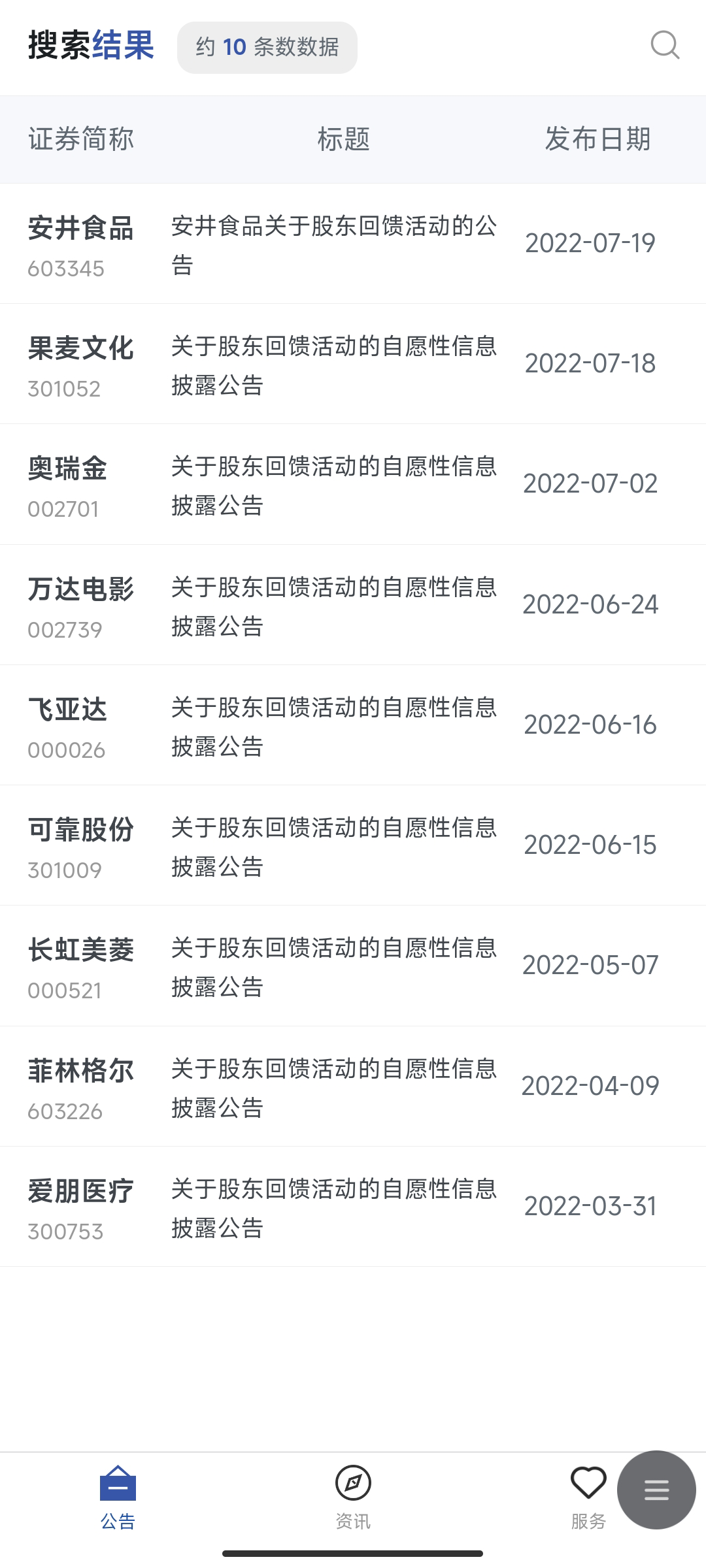Switch to the 资讯 tab
706x1568 pixels.
click(353, 1497)
